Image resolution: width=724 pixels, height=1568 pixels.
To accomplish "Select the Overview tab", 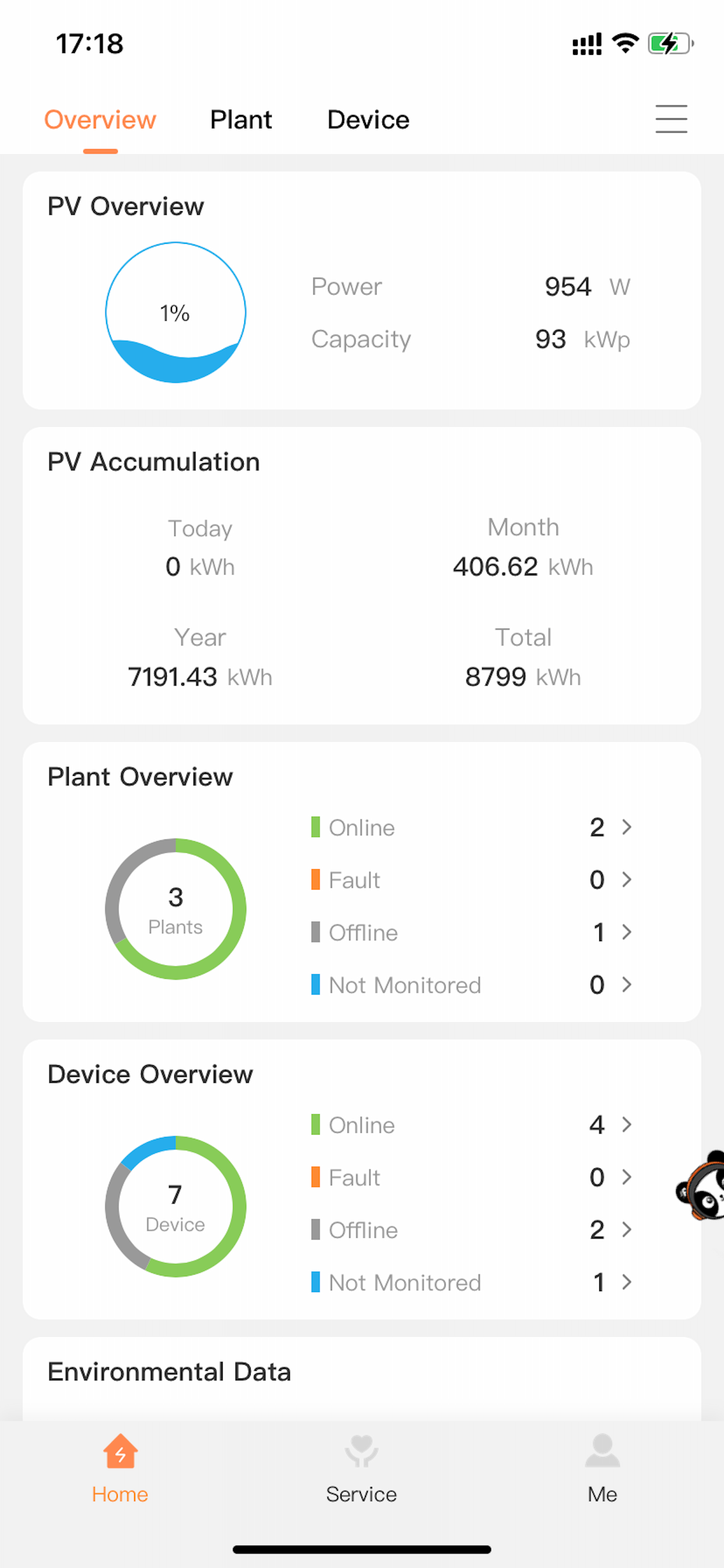I will [x=100, y=120].
